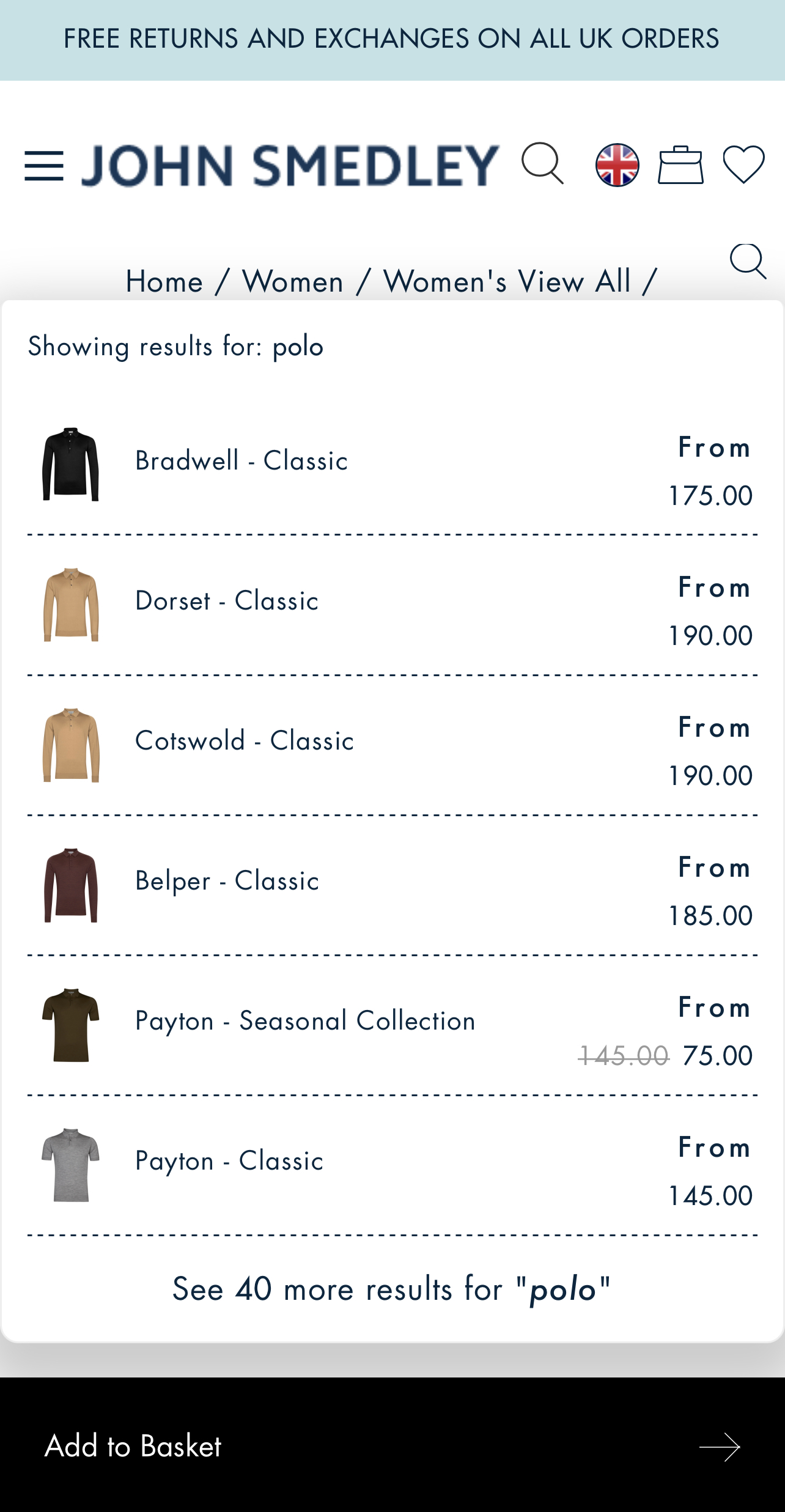This screenshot has width=785, height=1512.
Task: Go to the Home breadcrumb
Action: click(x=164, y=282)
